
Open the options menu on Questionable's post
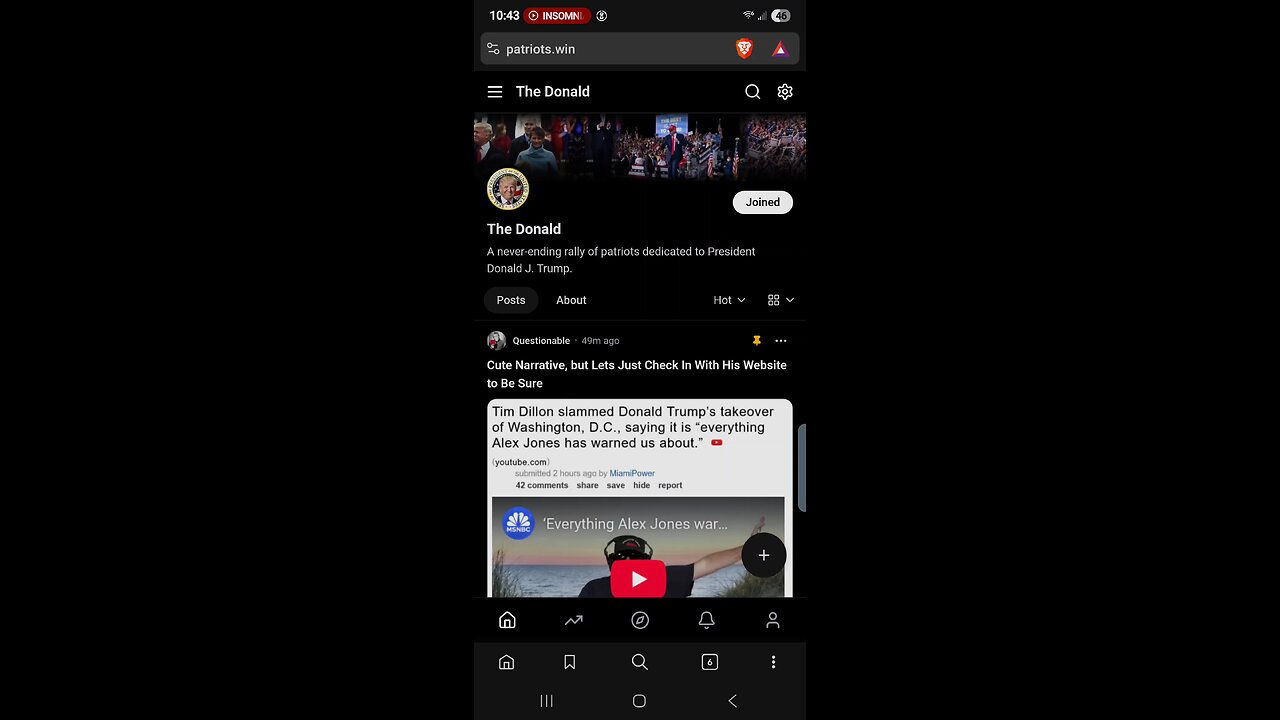[x=781, y=341]
